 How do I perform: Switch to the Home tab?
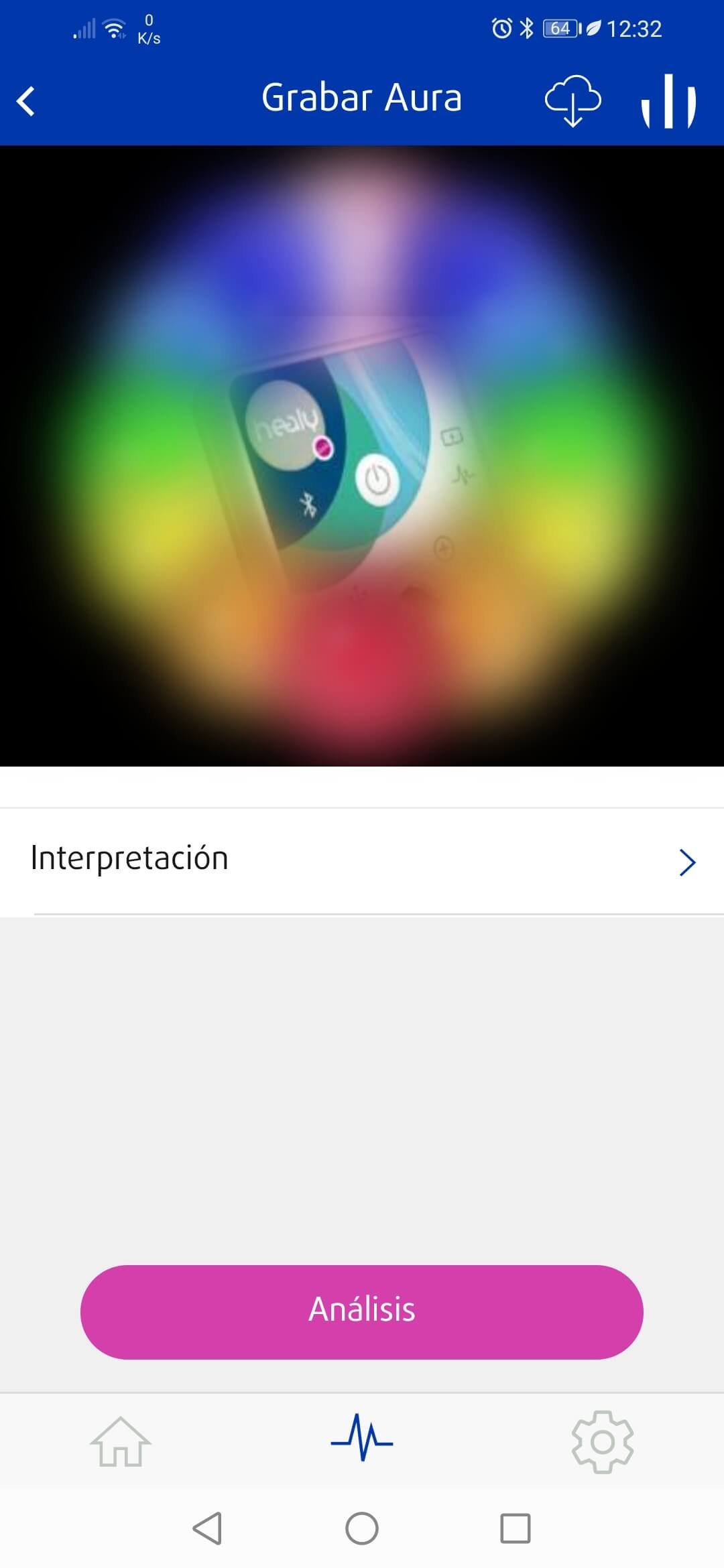coord(121,1441)
